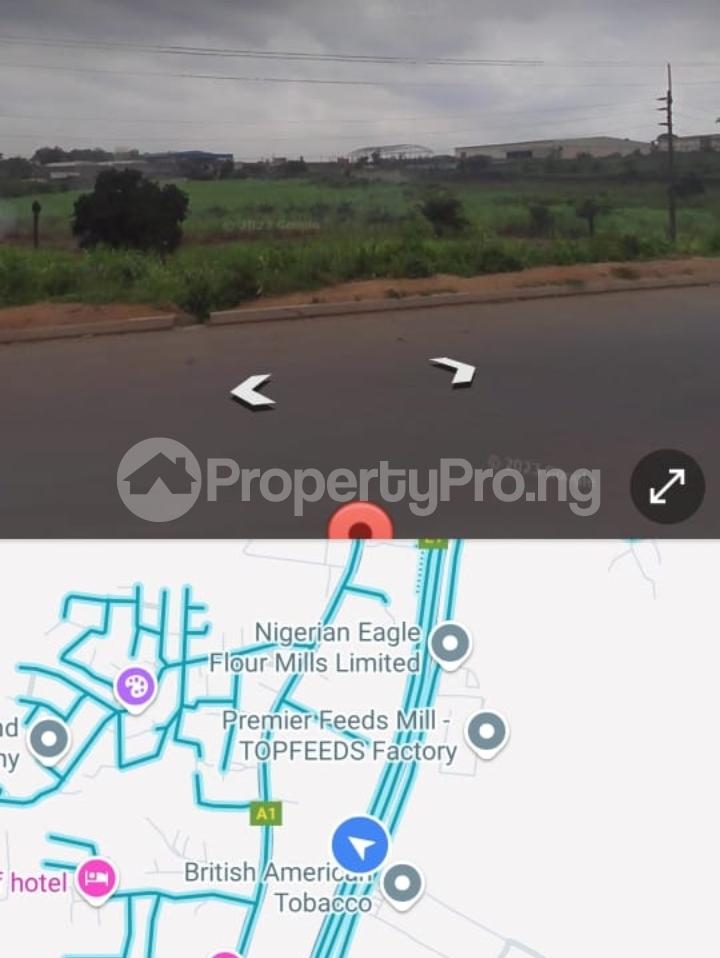Screen dimensions: 720x958
Task: Select Premier Feeds Mill TOPFEEDS Factory pin
Action: tap(486, 732)
